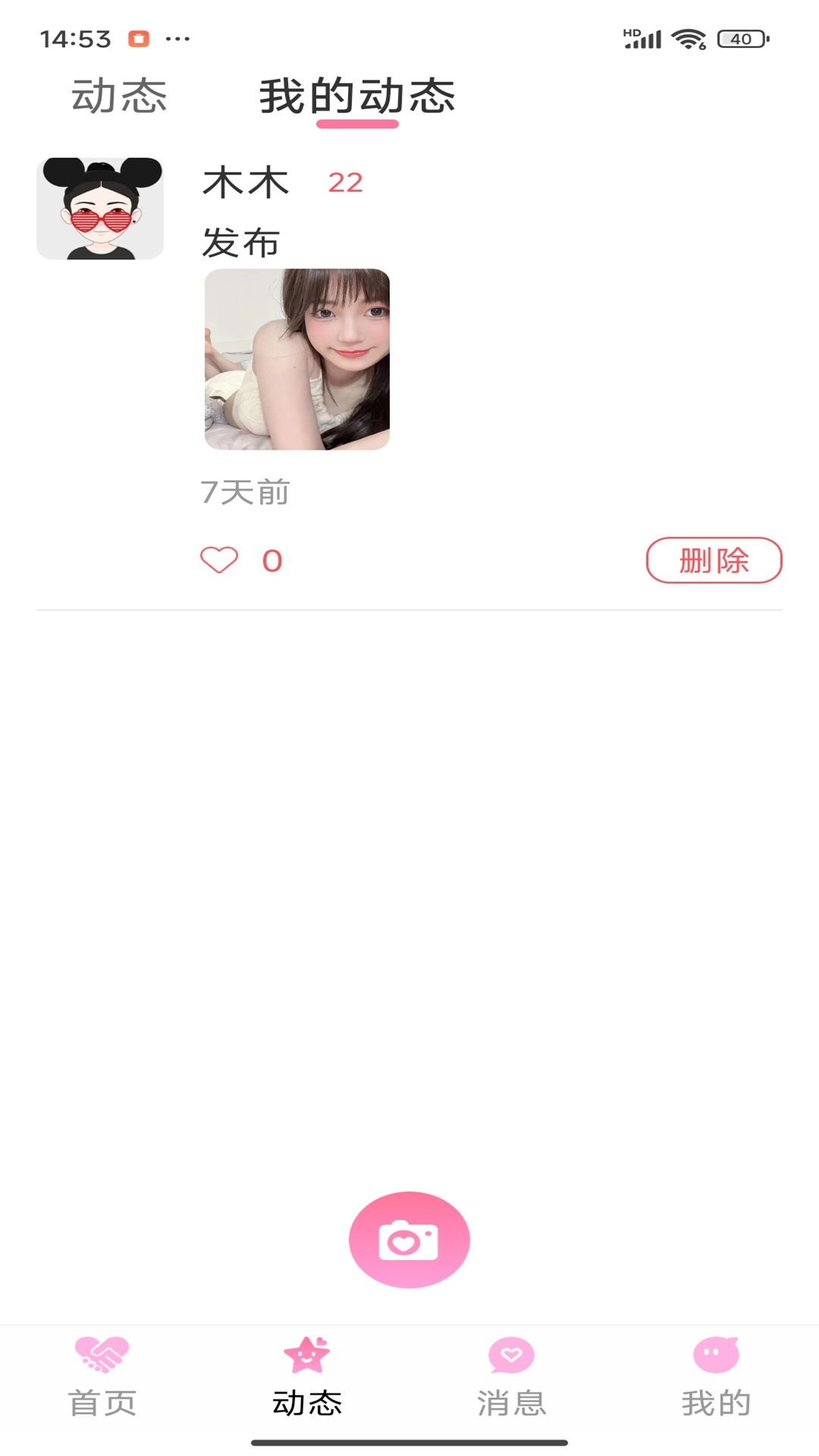The image size is (819, 1456).
Task: Open 木木's profile avatar
Action: click(x=100, y=209)
